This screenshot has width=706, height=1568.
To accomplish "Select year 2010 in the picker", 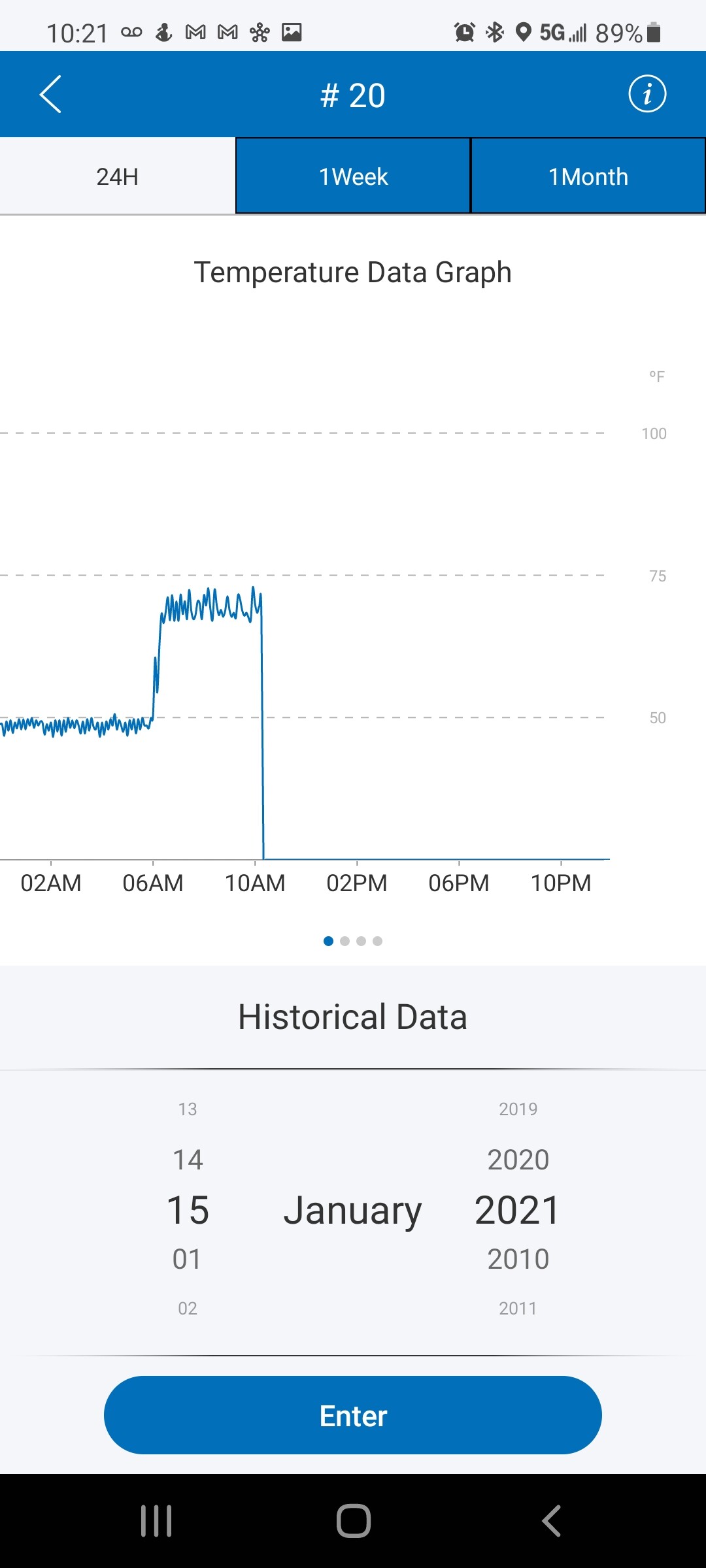I will tap(518, 1259).
